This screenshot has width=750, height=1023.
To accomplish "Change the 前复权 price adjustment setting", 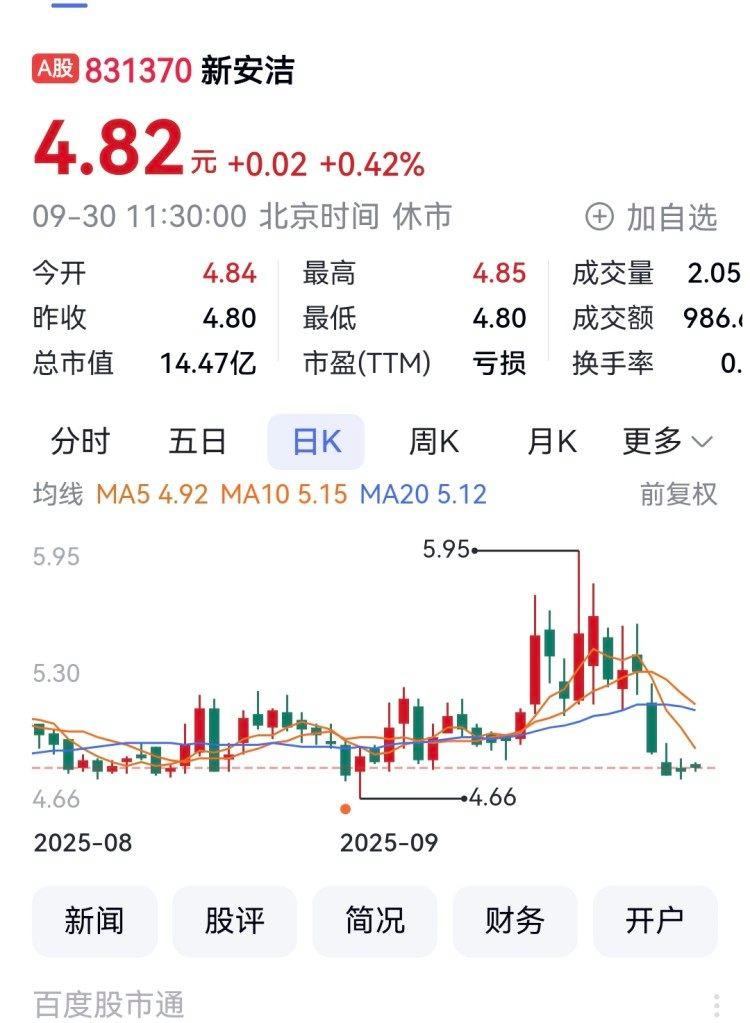I will point(678,494).
